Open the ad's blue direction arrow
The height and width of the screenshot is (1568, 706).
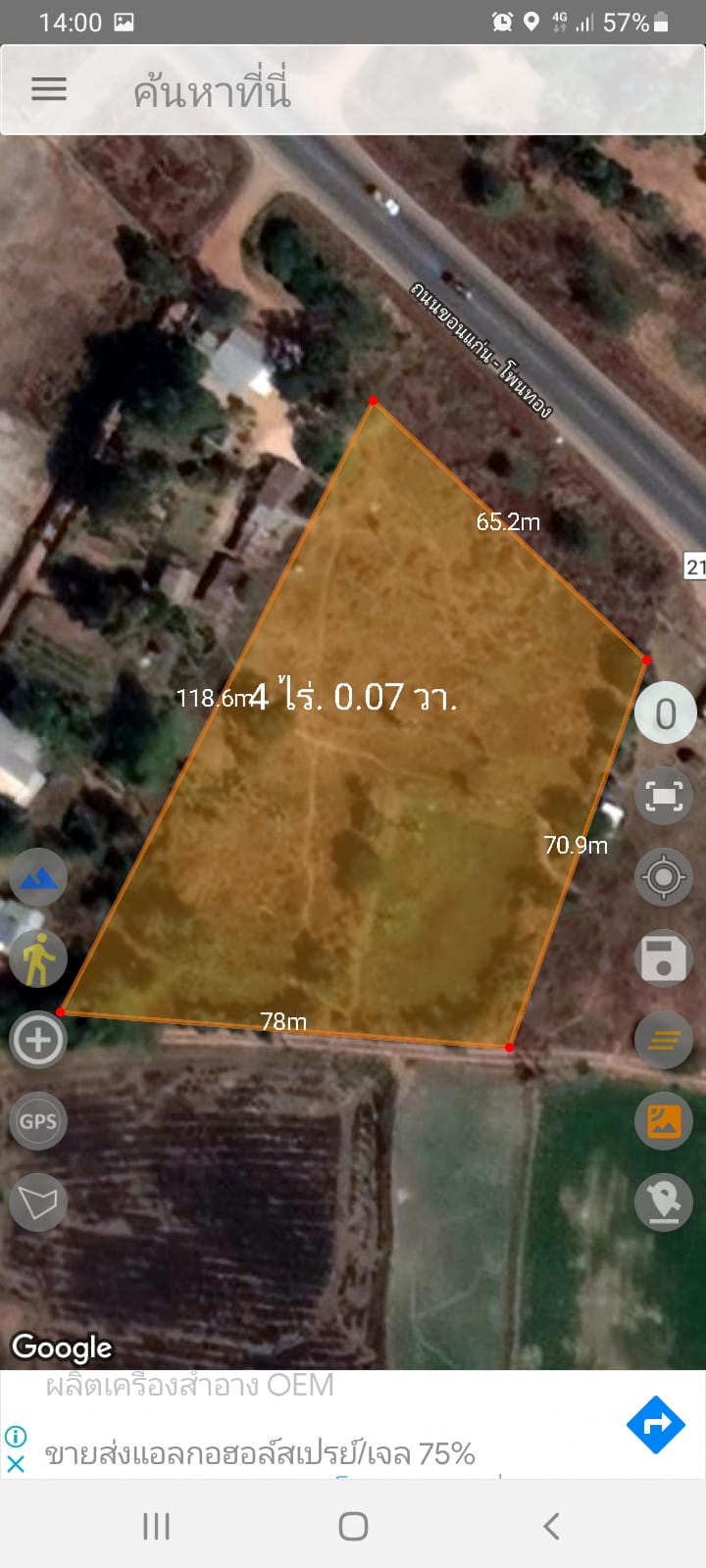tap(655, 1424)
